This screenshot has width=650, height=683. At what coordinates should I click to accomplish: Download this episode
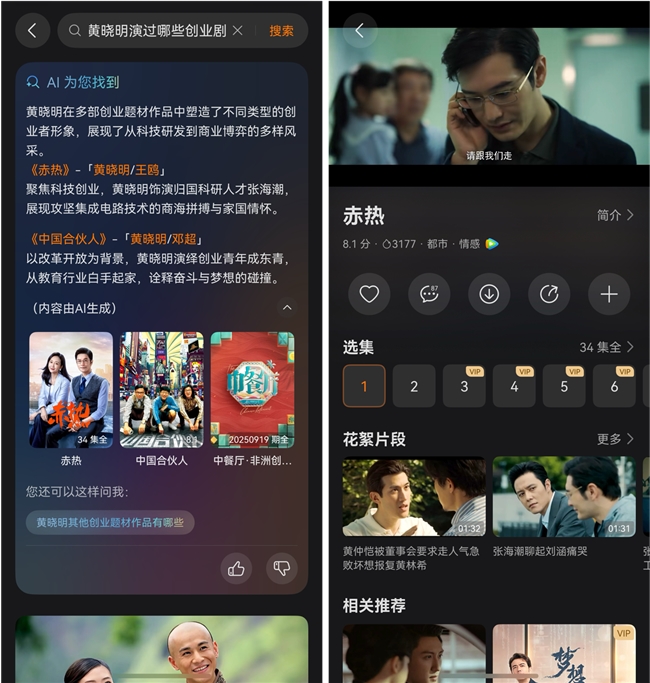click(489, 294)
